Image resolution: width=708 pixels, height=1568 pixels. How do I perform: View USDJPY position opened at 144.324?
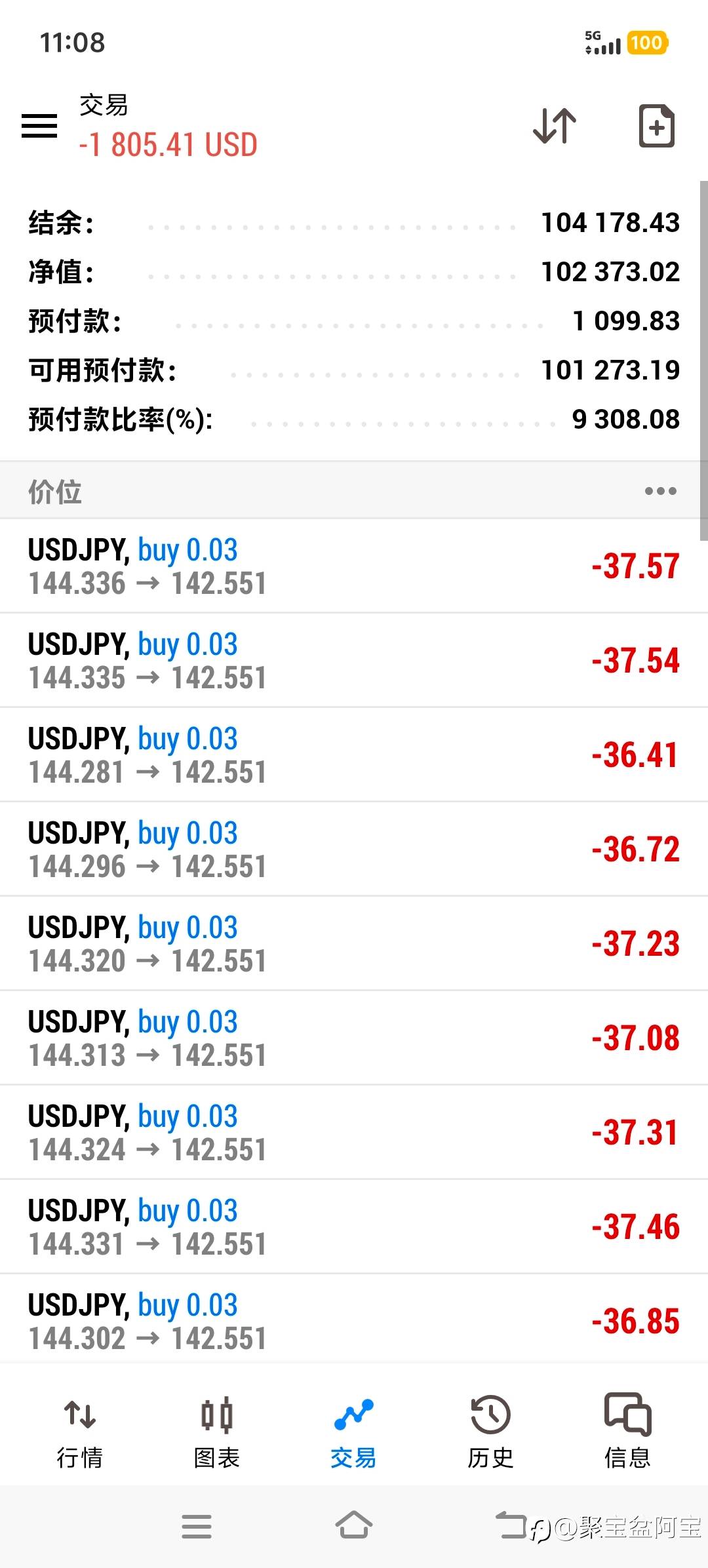[x=354, y=1132]
